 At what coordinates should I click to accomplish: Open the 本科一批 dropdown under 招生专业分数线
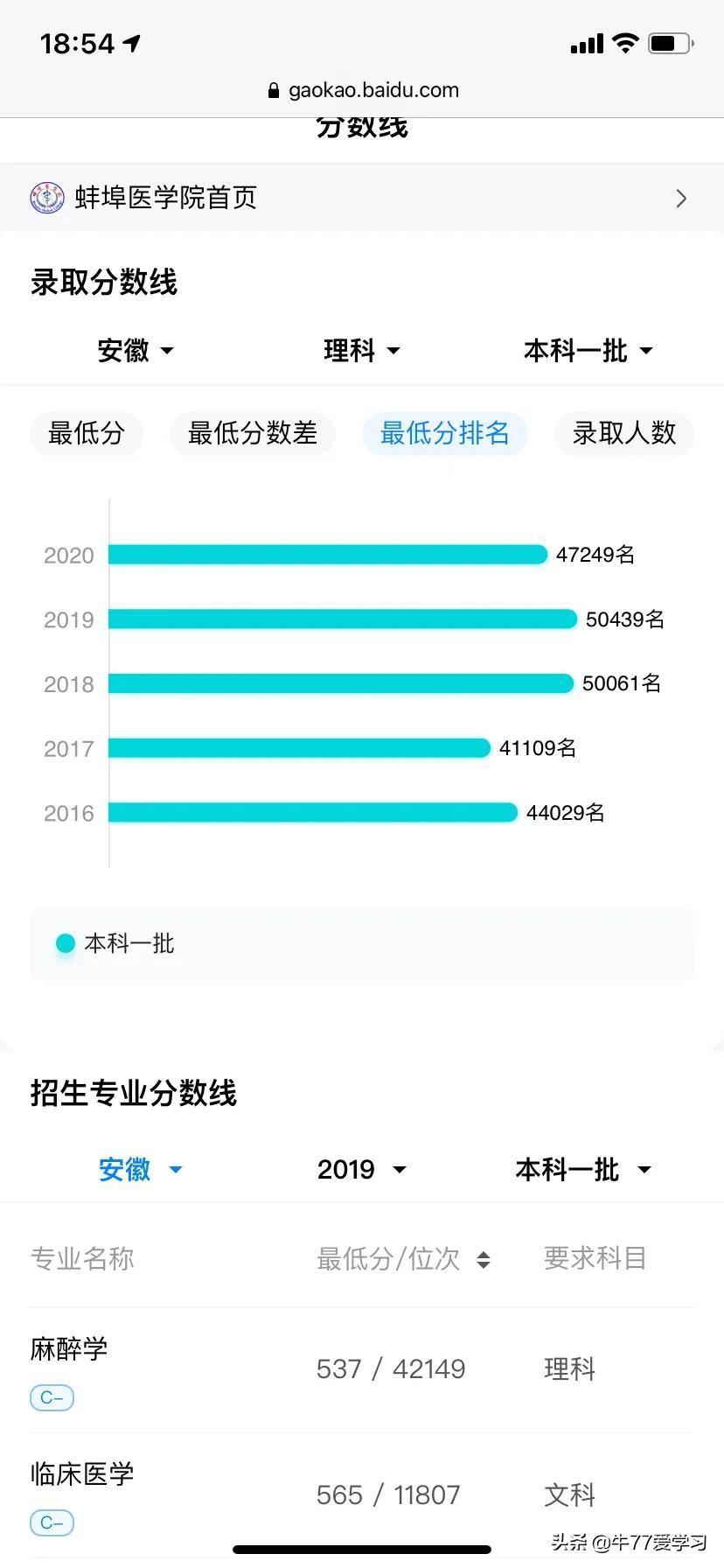click(583, 1170)
